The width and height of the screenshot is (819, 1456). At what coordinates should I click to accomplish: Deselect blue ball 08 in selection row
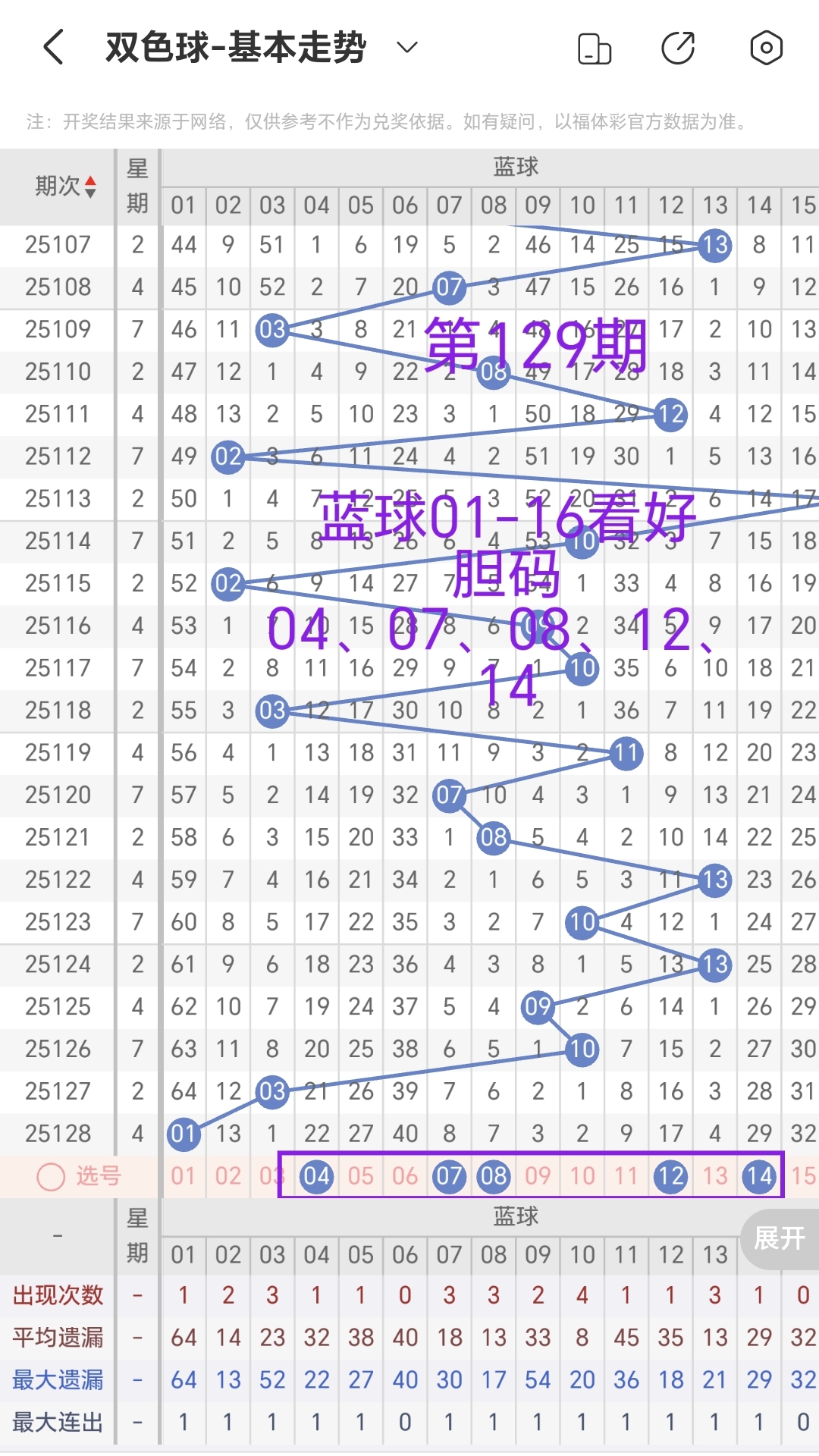point(494,1176)
